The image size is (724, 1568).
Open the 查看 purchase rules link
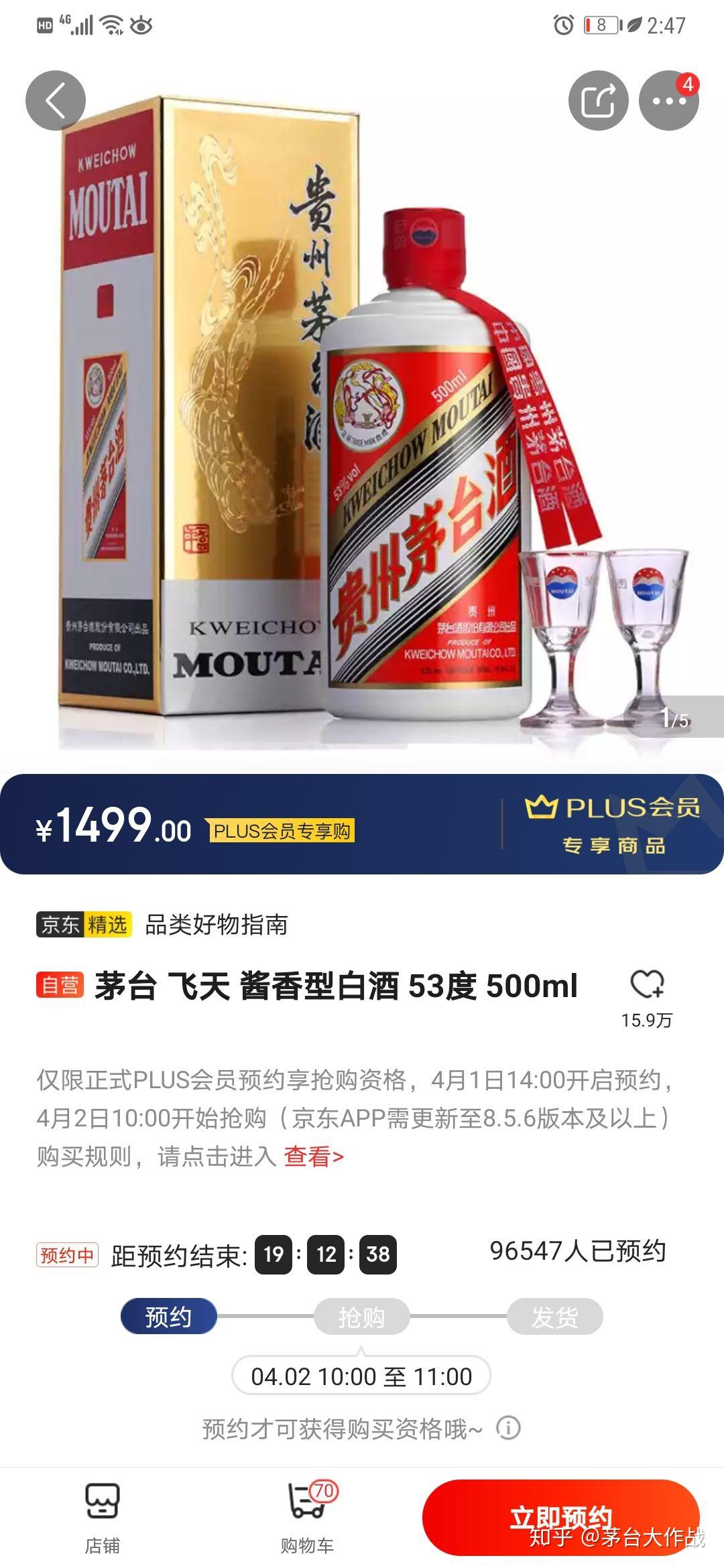(x=313, y=1157)
